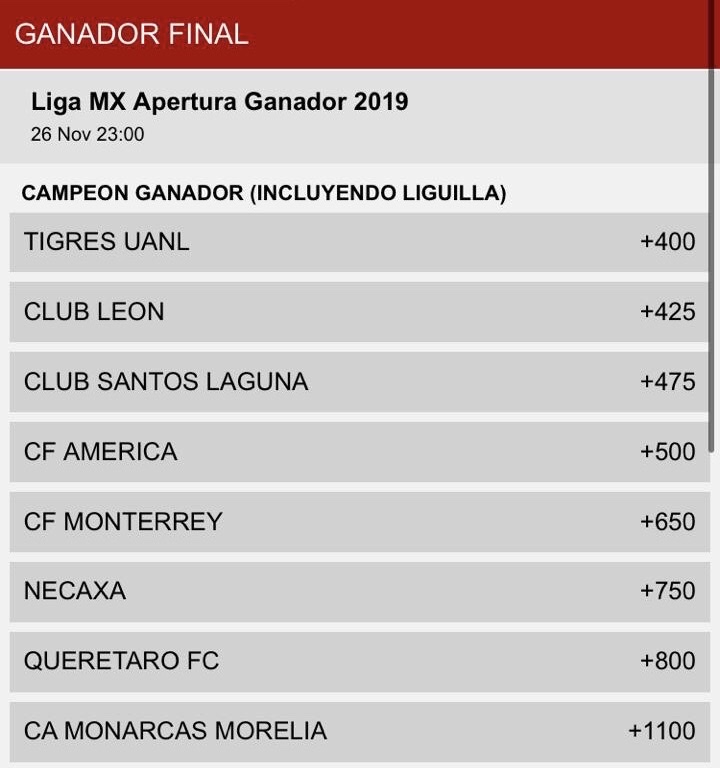Select the Tigres UANL +400 odds
This screenshot has width=720, height=768.
pos(360,242)
